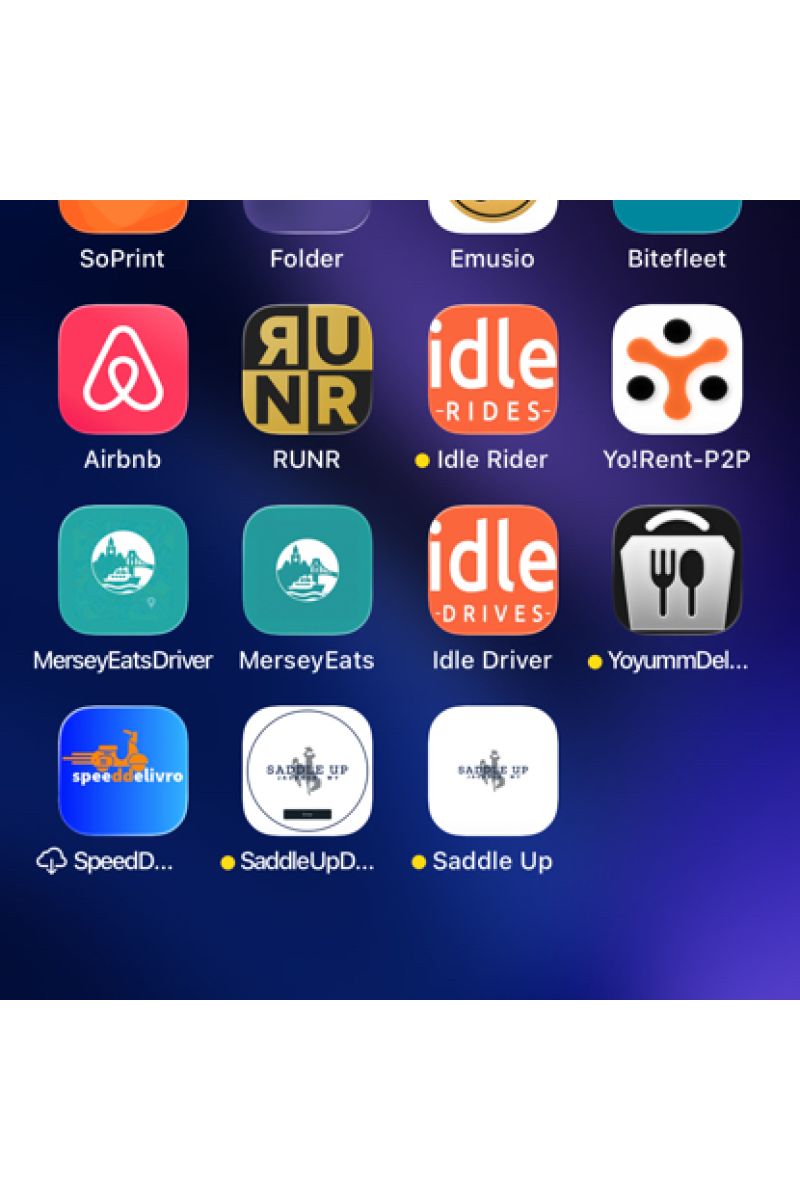Open the SoPrint app
Viewport: 800px width, 1200px height.
[123, 217]
